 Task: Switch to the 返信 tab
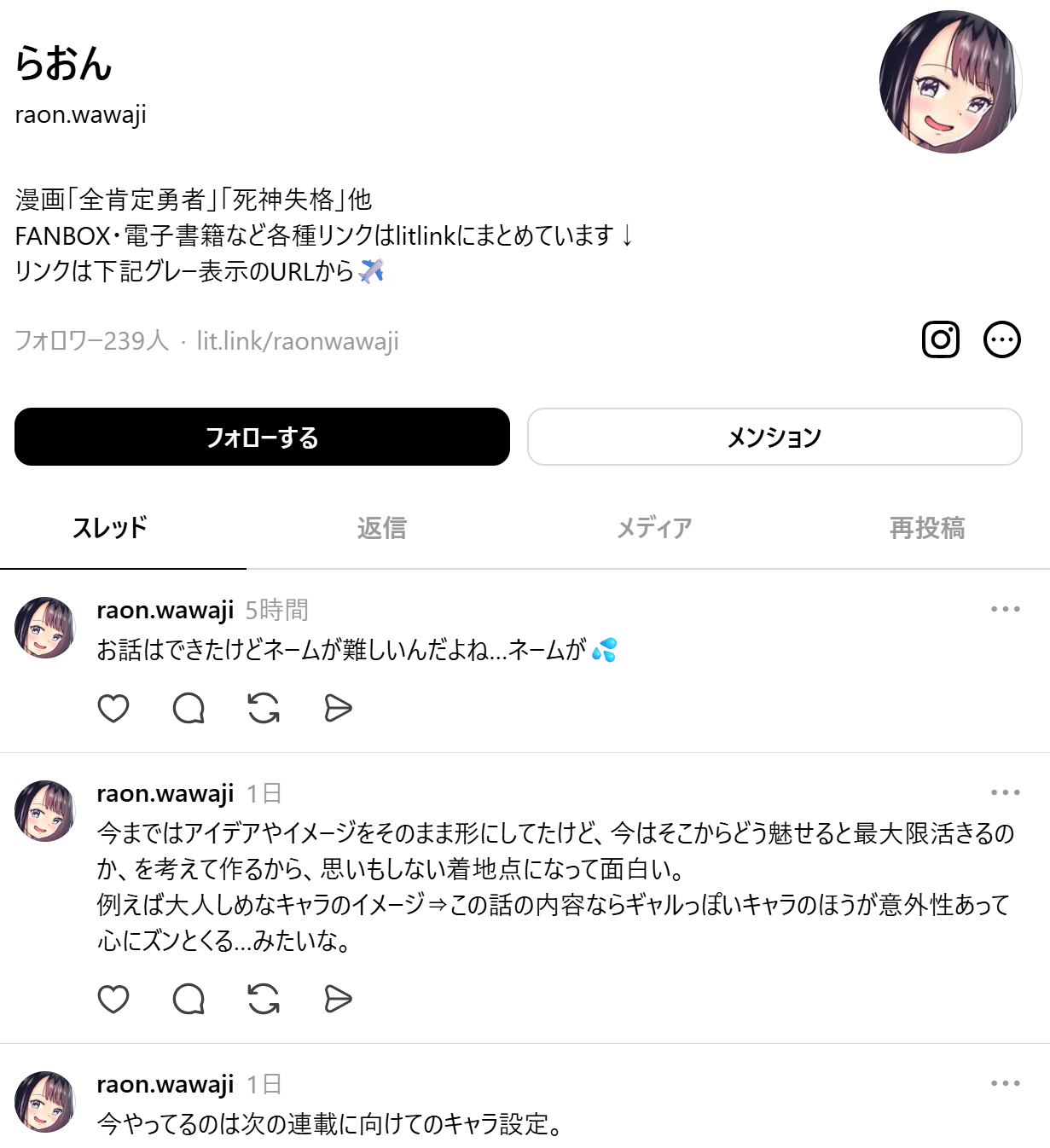[x=381, y=528]
